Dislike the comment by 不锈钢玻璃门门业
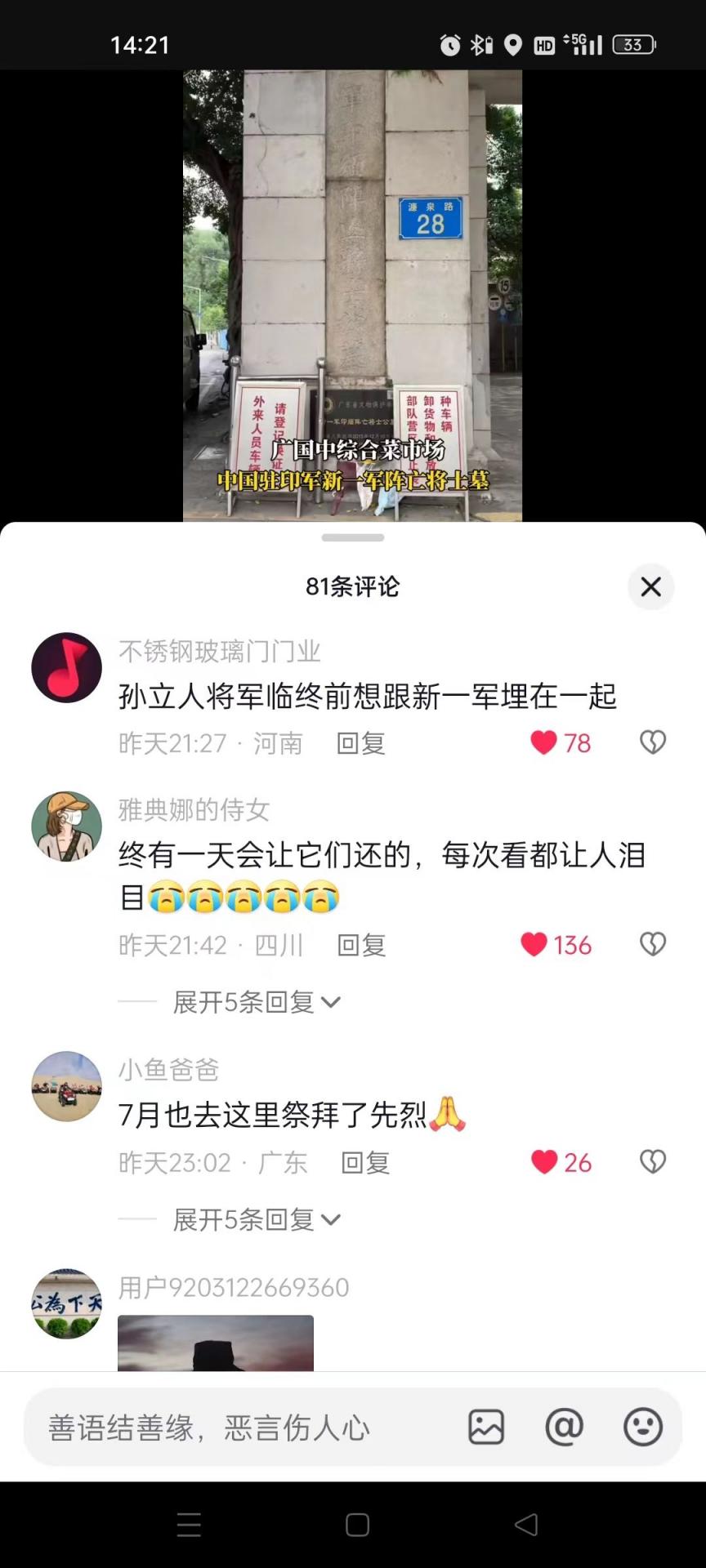 (x=652, y=742)
